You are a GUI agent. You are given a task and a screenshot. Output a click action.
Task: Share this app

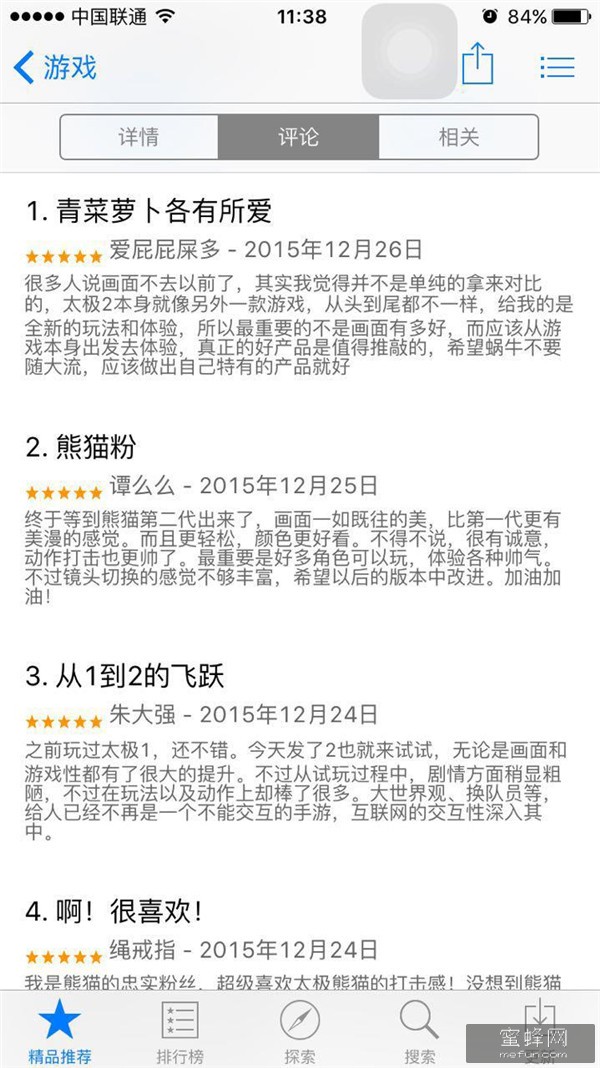(x=478, y=66)
